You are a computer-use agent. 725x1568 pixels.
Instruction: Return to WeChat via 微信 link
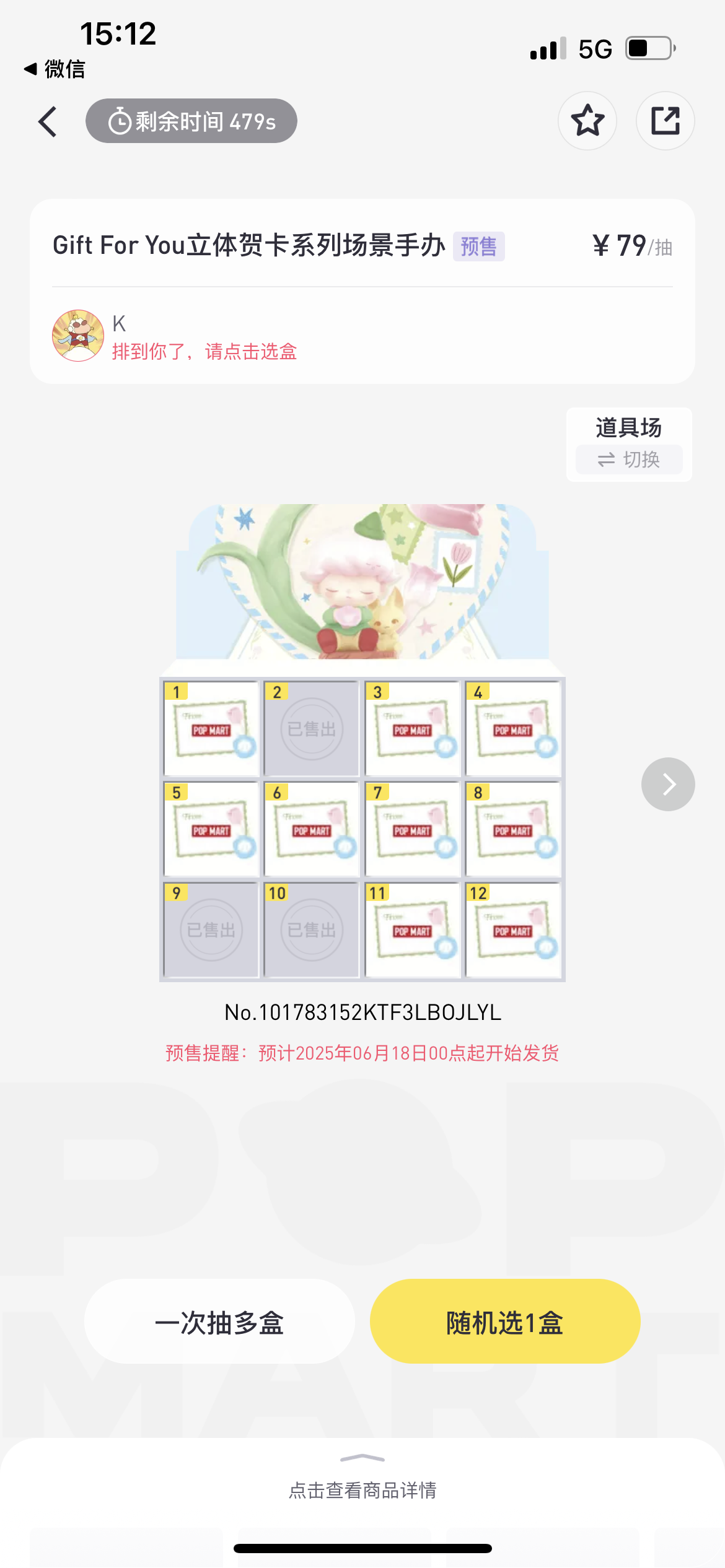click(x=55, y=69)
